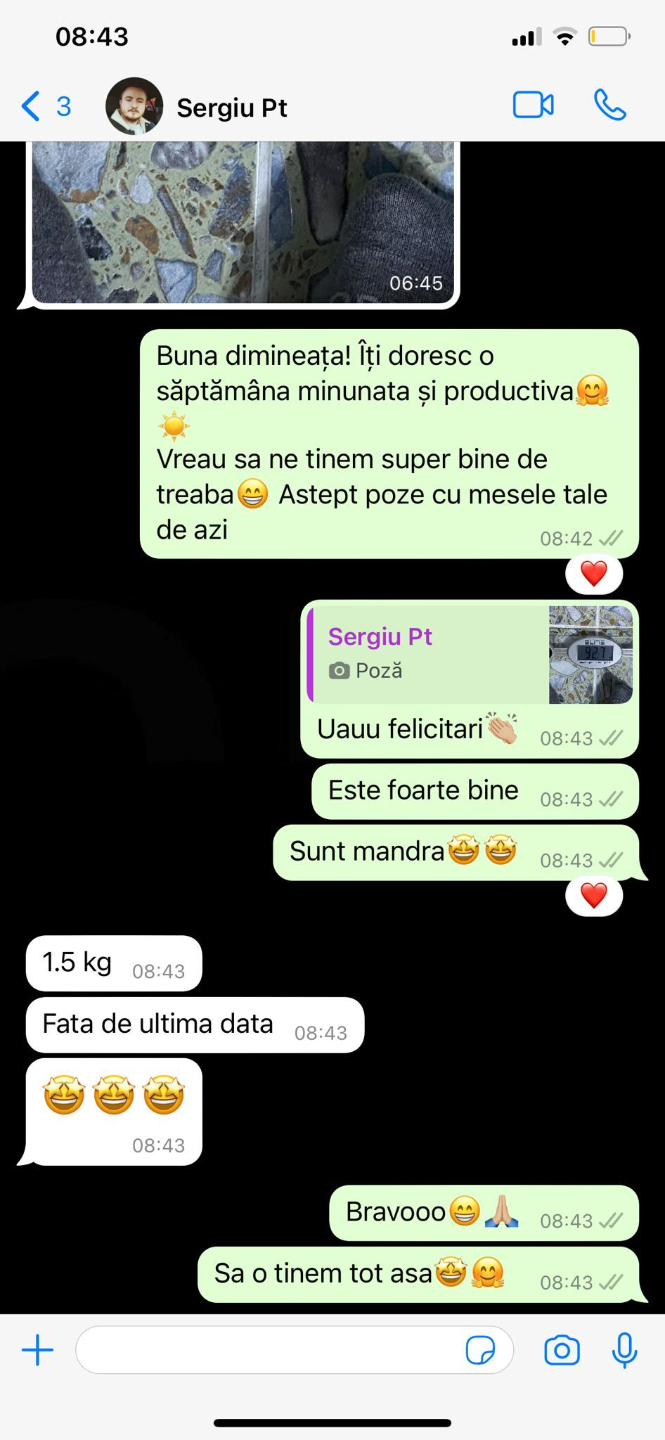
Task: Record a voice message with the microphone
Action: click(624, 1351)
